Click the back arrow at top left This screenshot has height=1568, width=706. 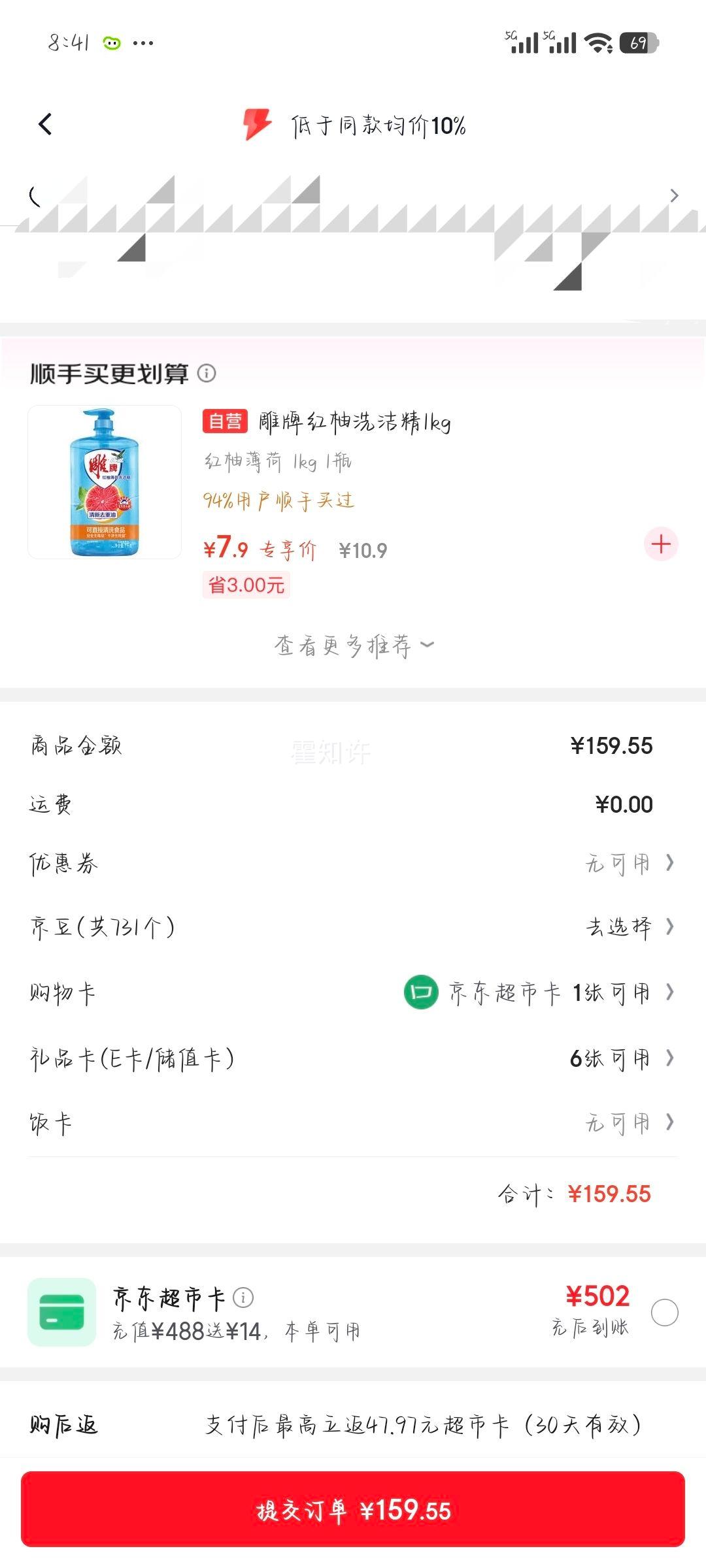pos(44,124)
